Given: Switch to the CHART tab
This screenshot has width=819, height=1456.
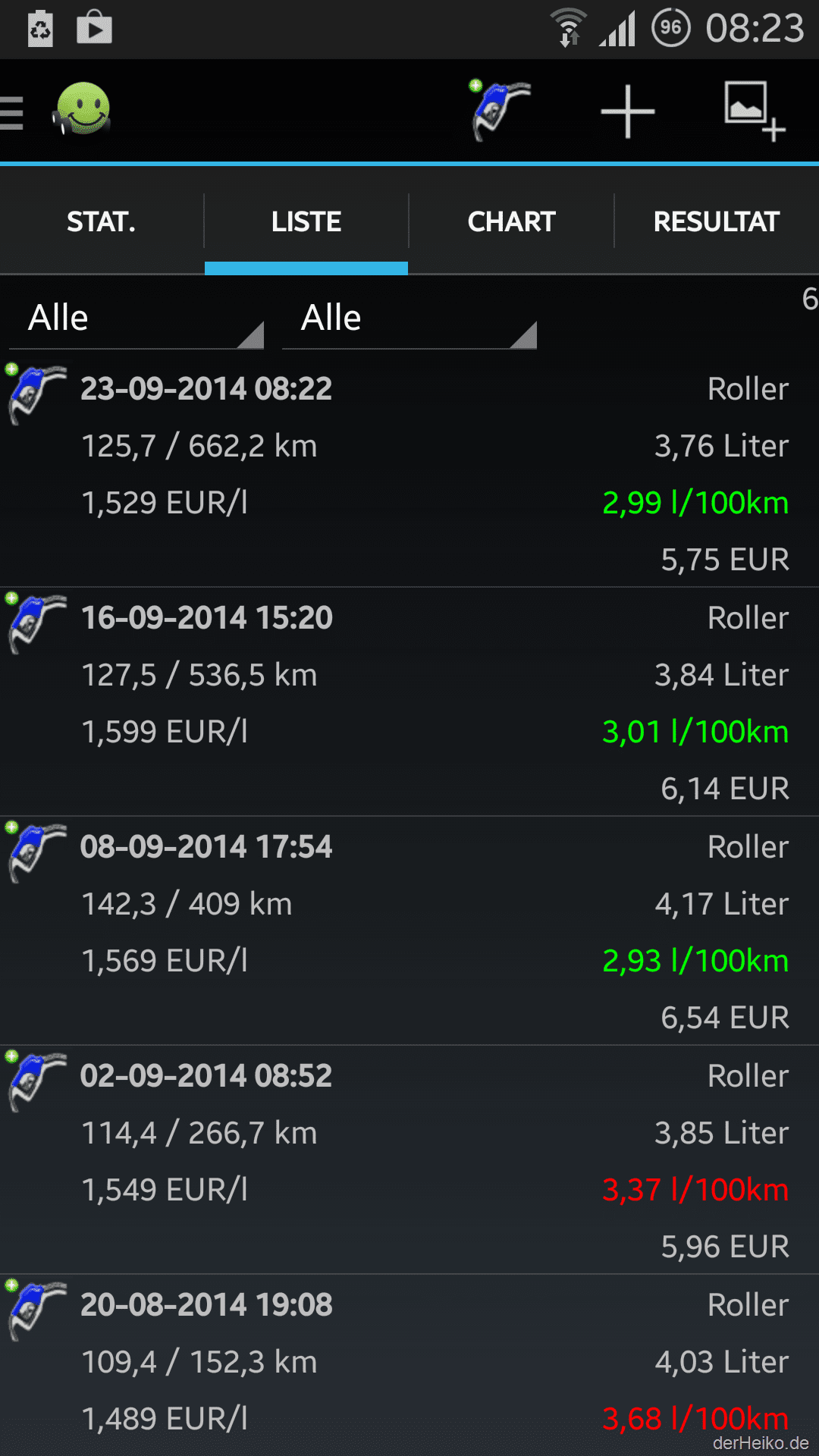Looking at the screenshot, I should (x=511, y=221).
